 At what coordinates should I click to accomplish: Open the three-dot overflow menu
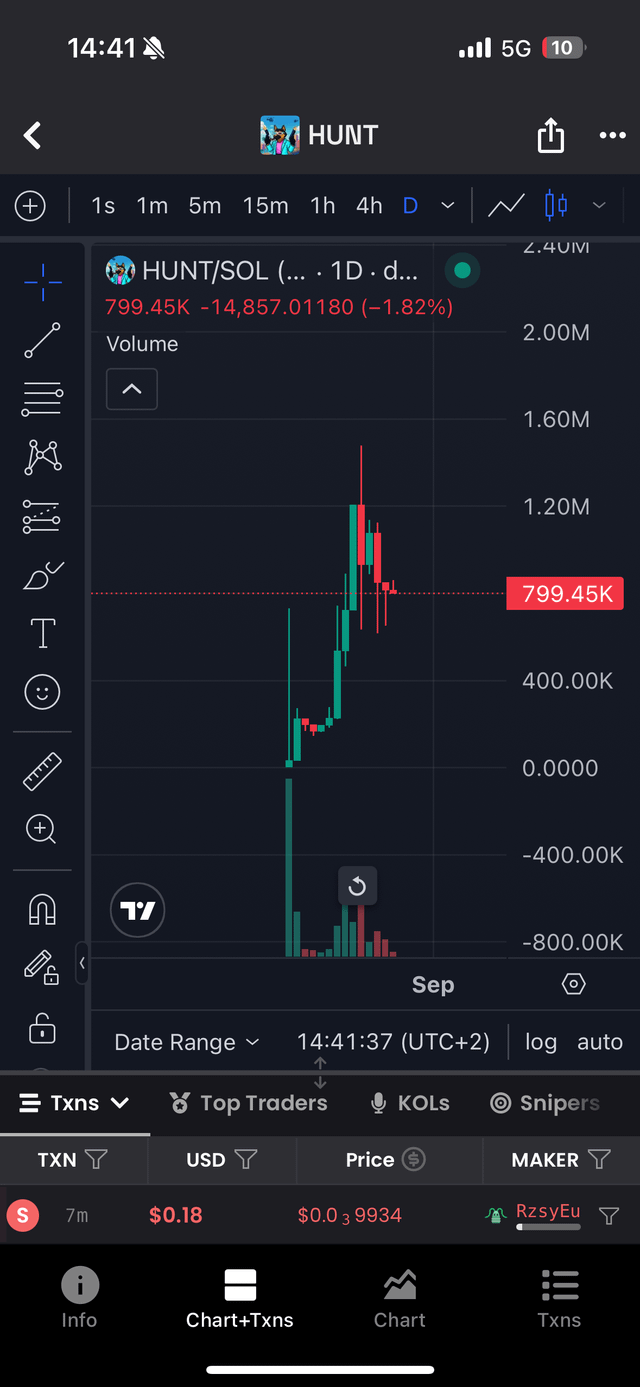tap(612, 136)
